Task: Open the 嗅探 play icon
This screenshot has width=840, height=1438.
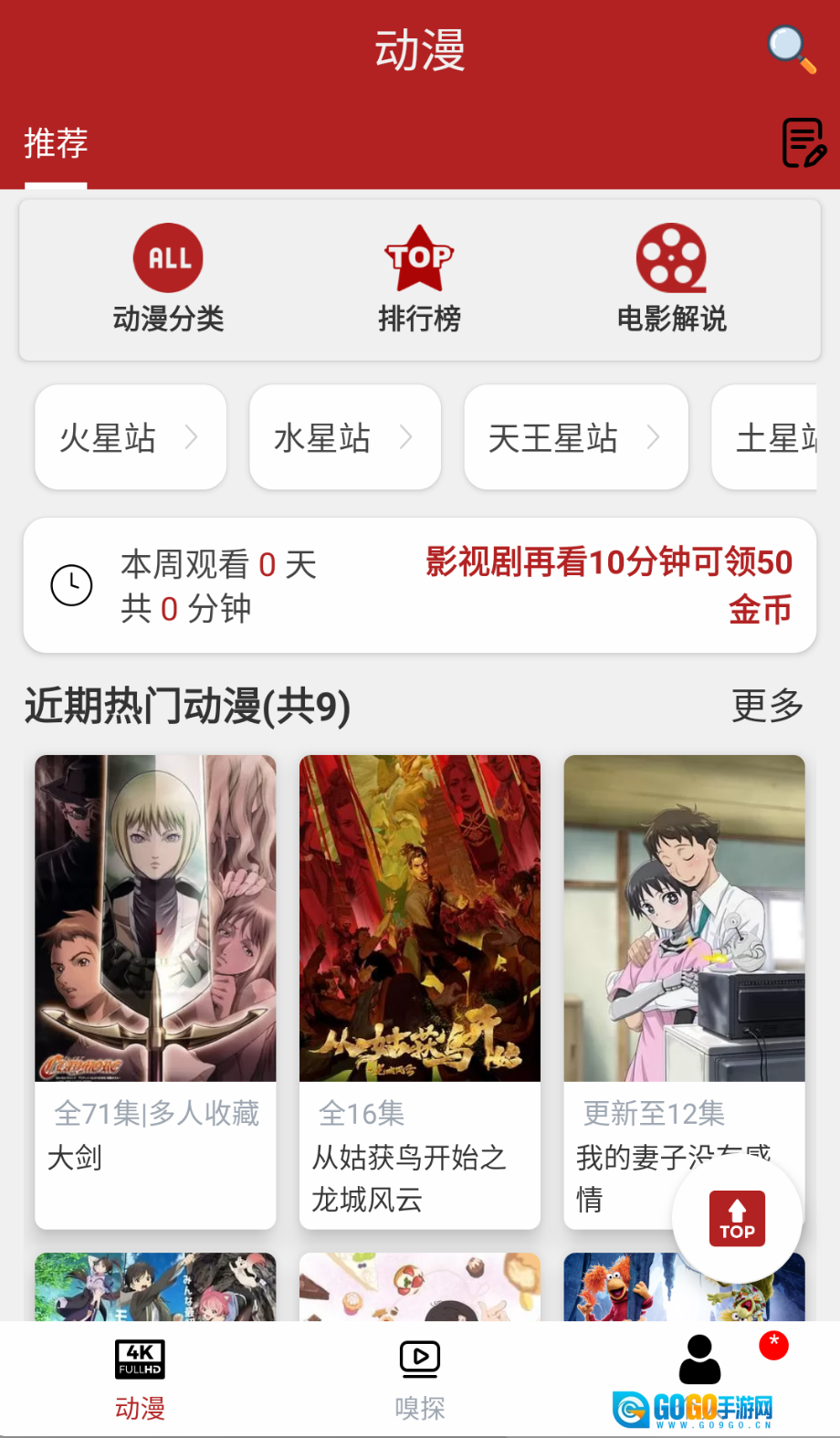Action: pyautogui.click(x=419, y=1358)
